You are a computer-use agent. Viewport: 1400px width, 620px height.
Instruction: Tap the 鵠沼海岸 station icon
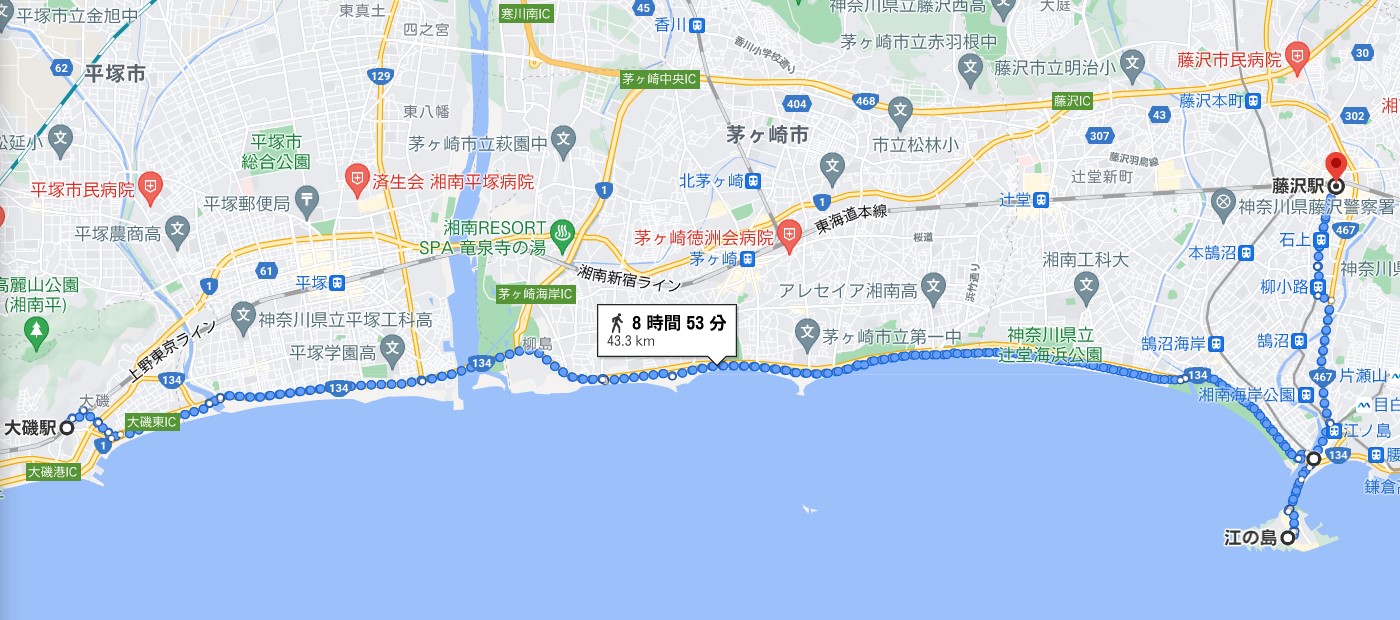[1216, 343]
